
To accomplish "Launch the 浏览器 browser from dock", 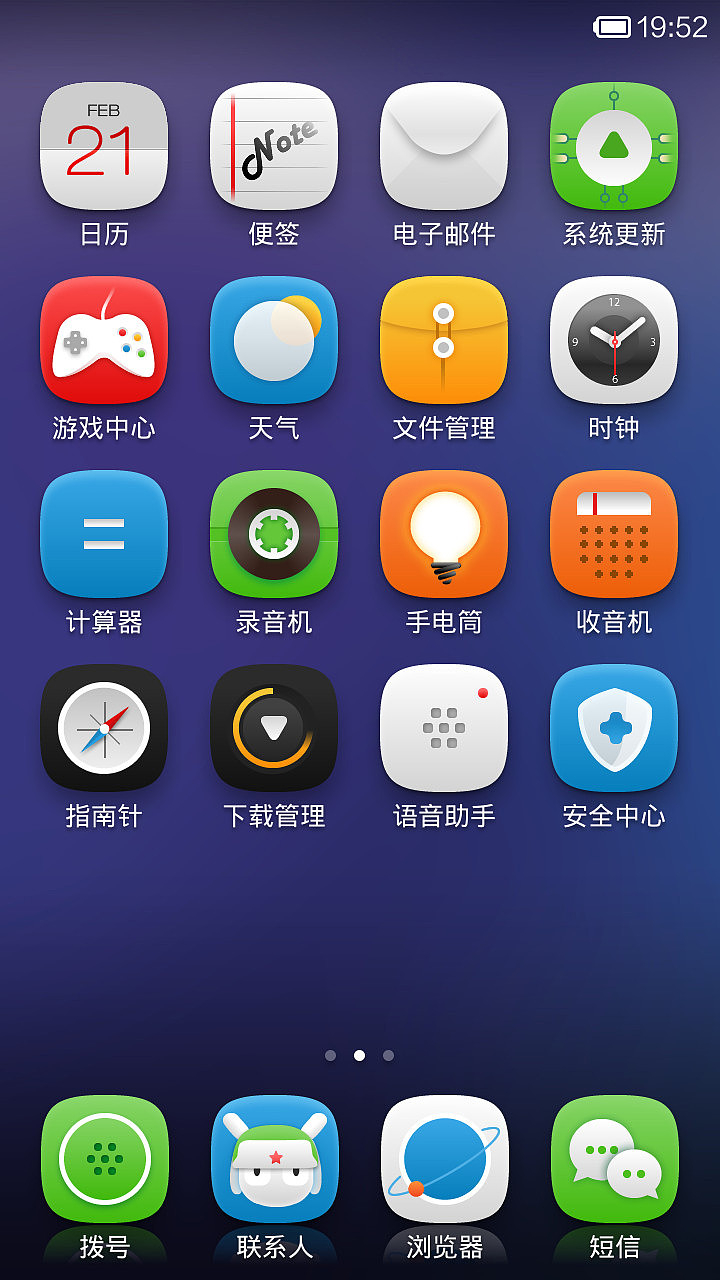I will (444, 1160).
